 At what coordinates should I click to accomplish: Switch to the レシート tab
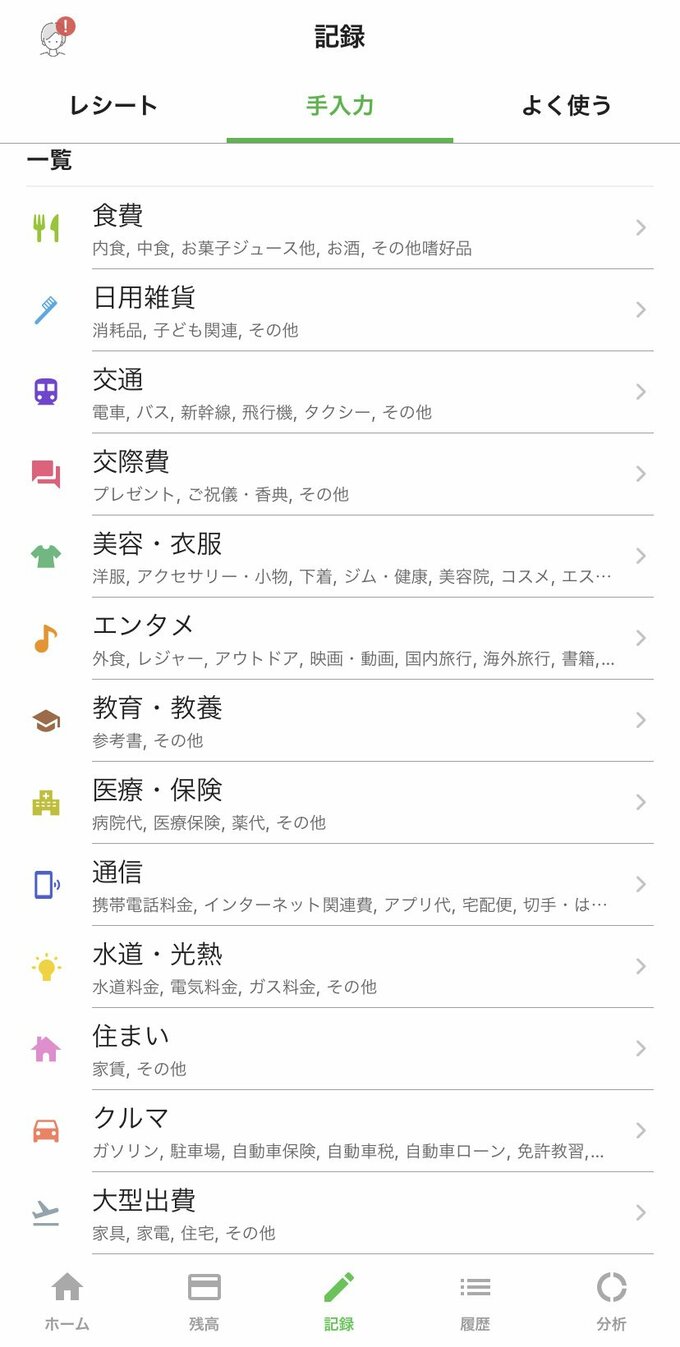(113, 105)
